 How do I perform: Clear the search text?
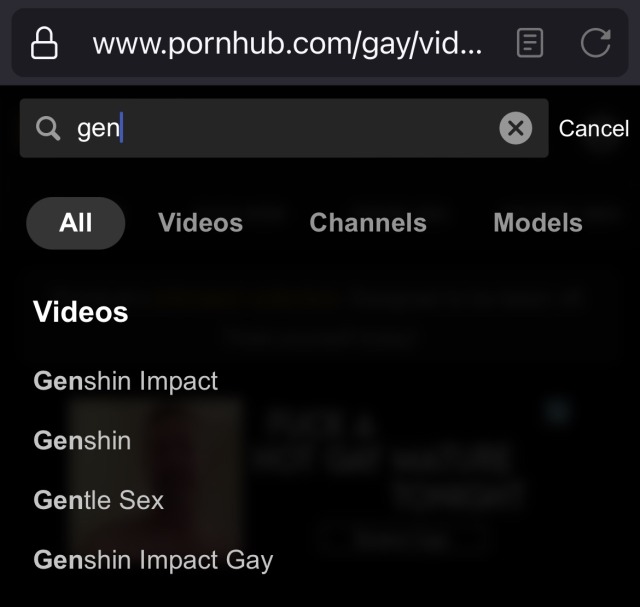click(x=515, y=128)
